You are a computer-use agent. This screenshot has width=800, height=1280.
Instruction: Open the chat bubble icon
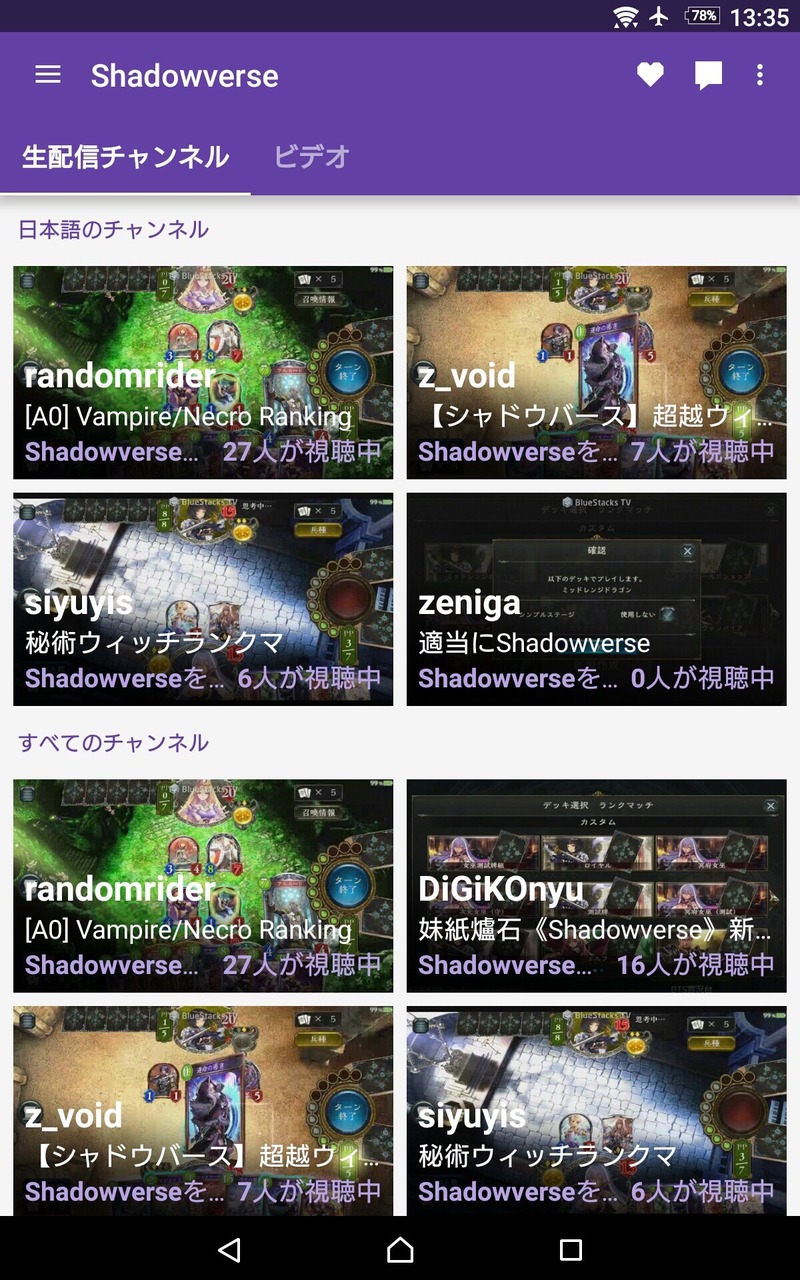pos(708,75)
